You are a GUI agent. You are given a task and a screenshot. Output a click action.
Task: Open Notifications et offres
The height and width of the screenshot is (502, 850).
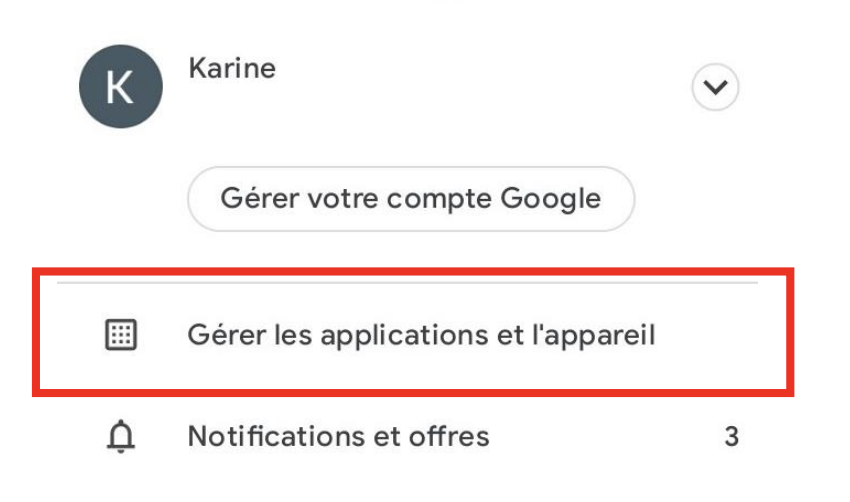tap(338, 437)
